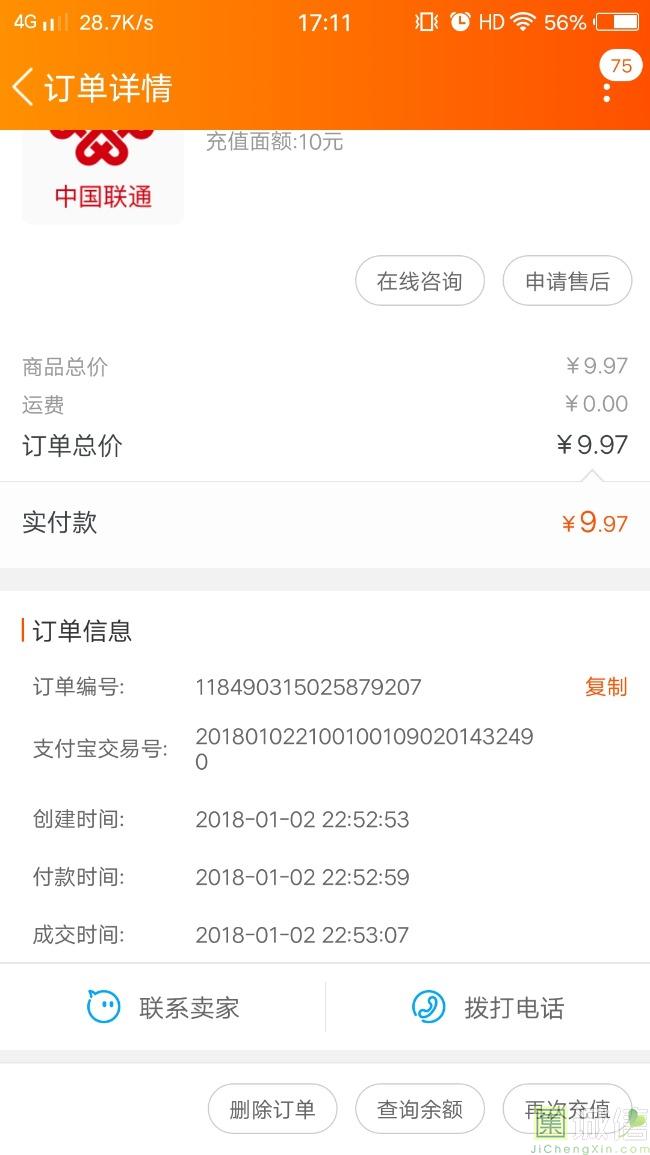This screenshot has width=650, height=1155.
Task: Tap the 在线咨询 button
Action: click(420, 281)
